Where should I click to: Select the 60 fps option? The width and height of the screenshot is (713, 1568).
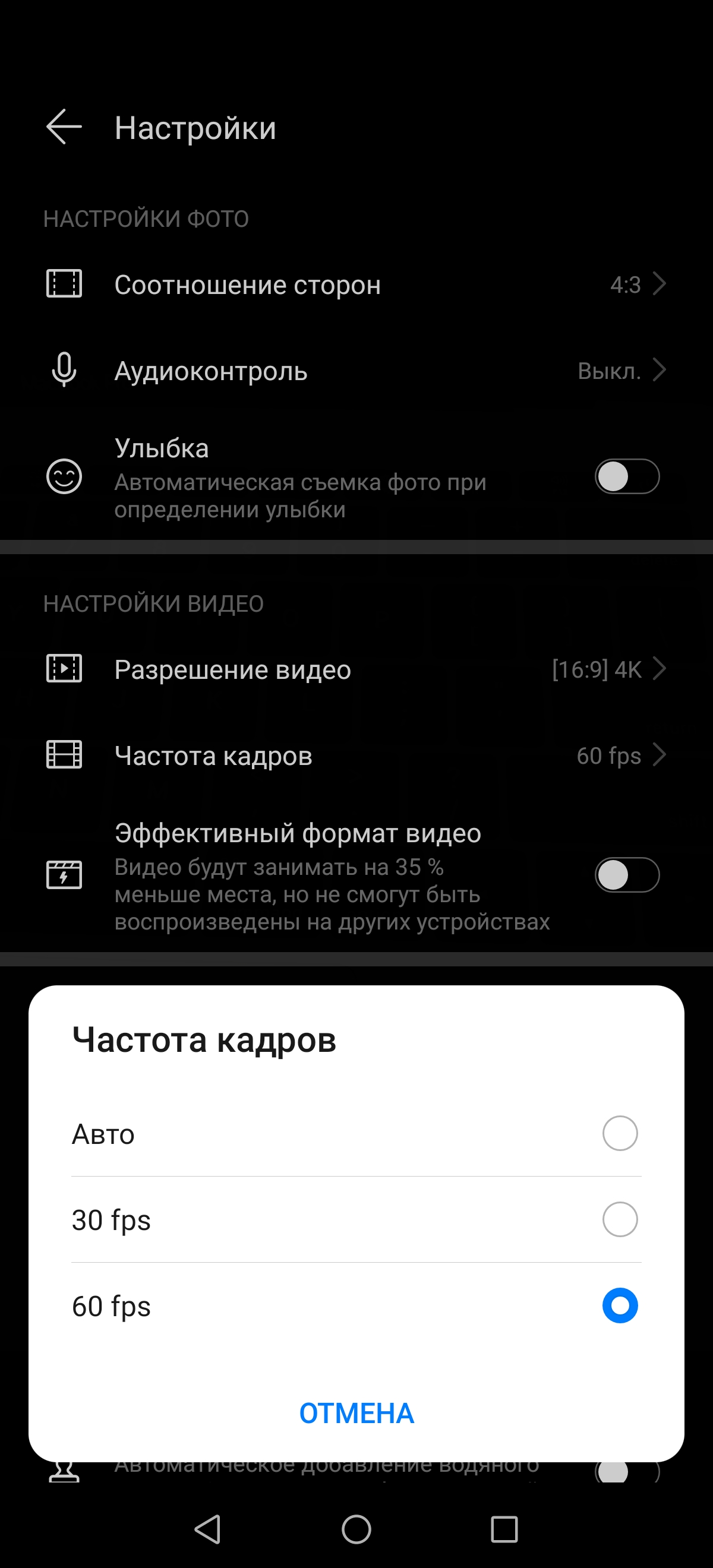point(619,1305)
